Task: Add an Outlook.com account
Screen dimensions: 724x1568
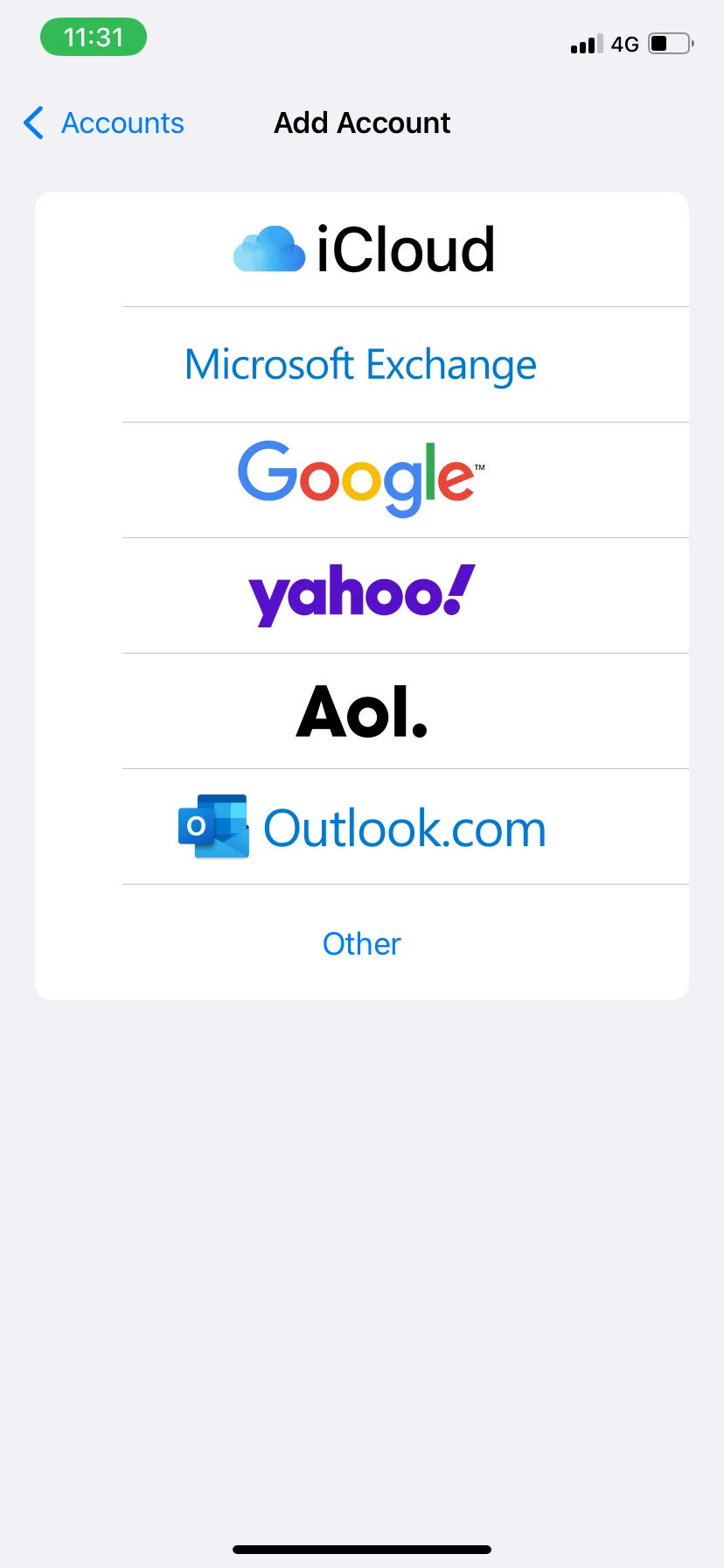Action: point(362,827)
